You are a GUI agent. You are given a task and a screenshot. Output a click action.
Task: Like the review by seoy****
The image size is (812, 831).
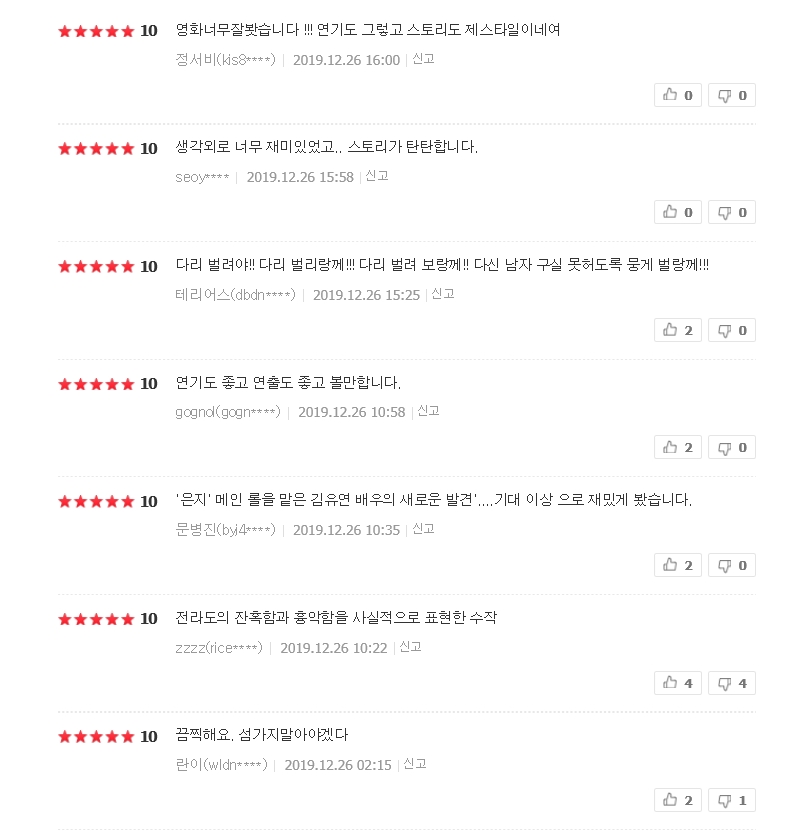coord(678,212)
